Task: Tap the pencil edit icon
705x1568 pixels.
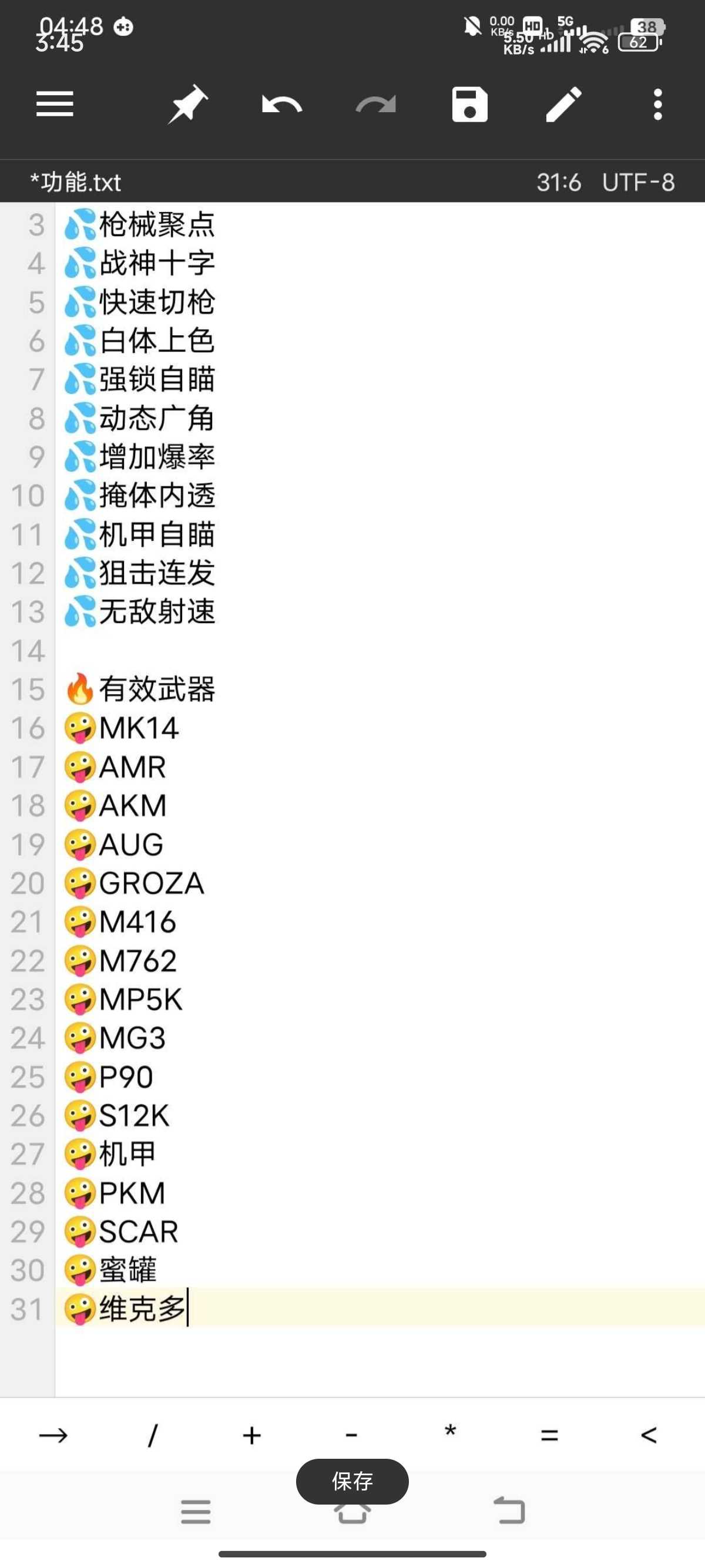Action: coord(564,104)
